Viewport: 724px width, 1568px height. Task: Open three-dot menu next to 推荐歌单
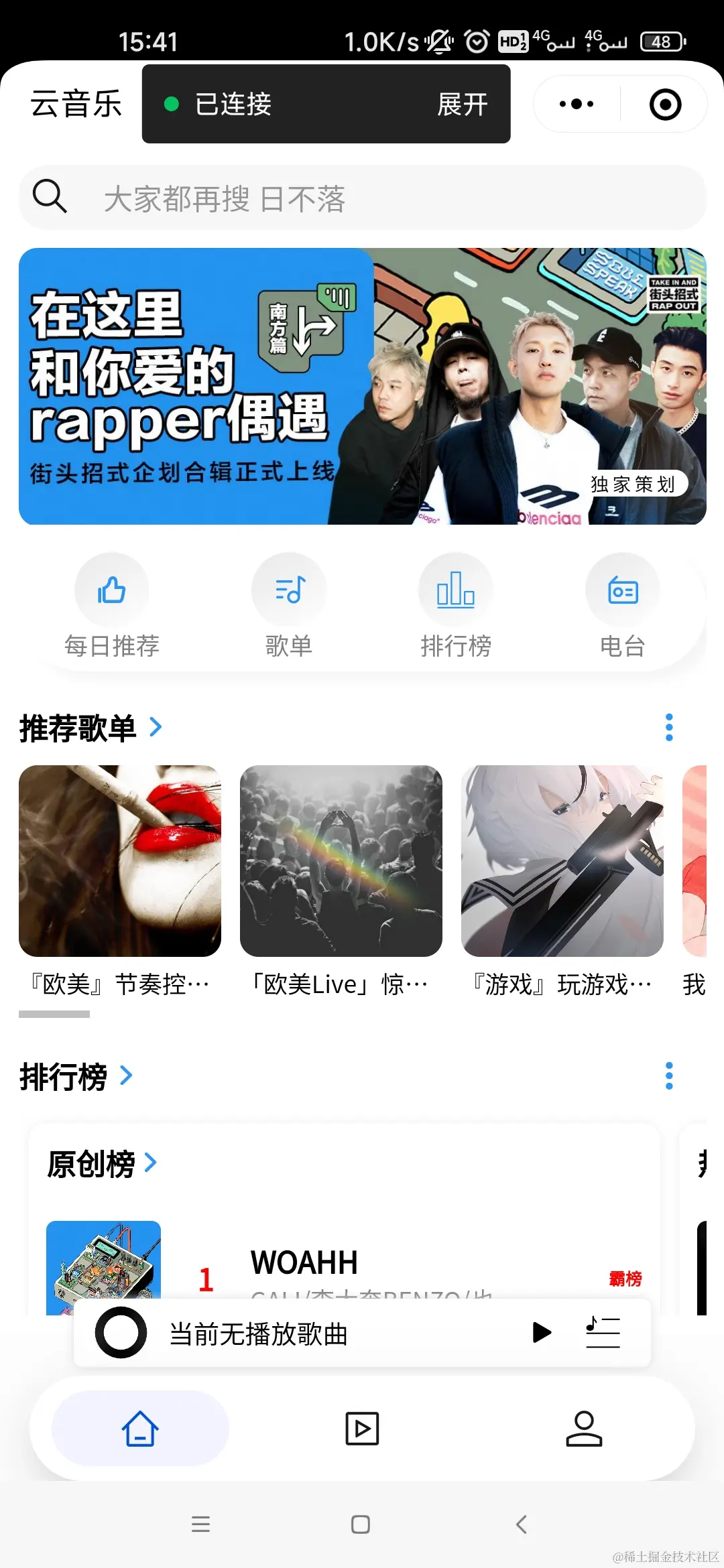pos(669,728)
